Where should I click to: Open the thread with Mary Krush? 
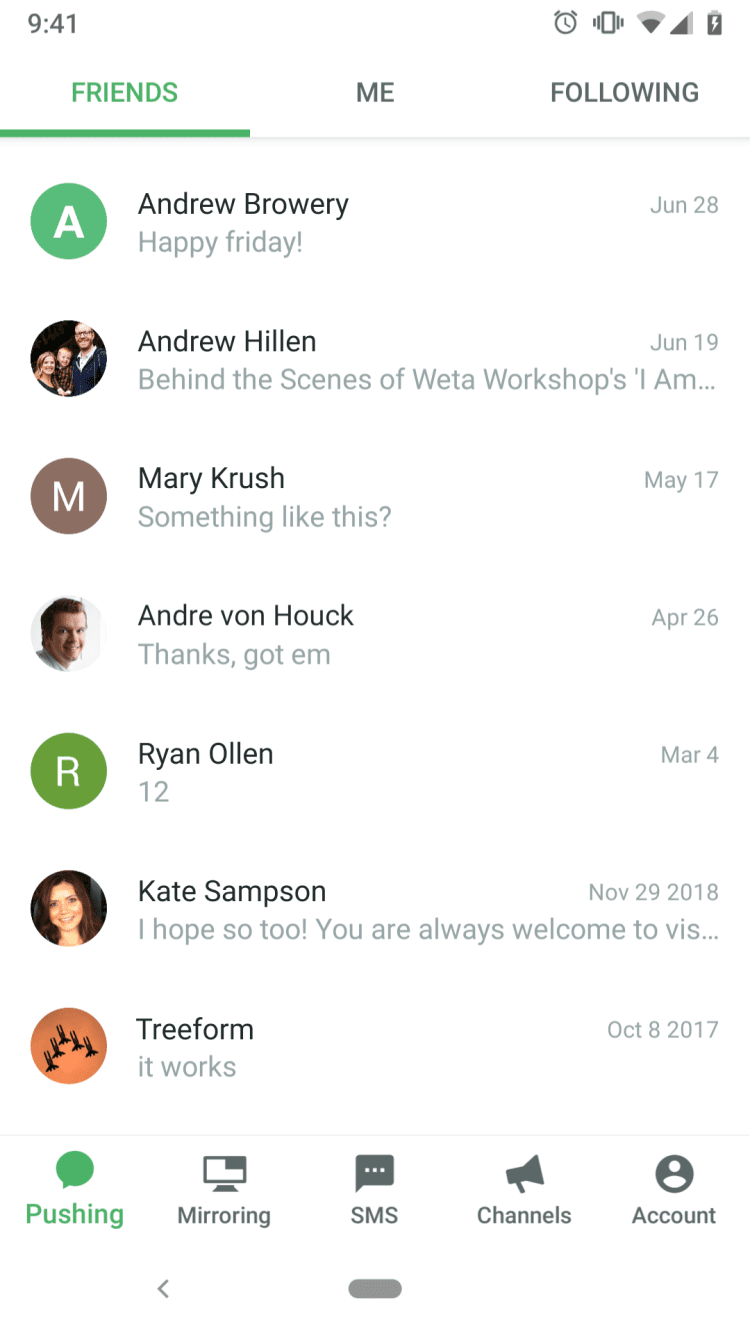coord(375,497)
